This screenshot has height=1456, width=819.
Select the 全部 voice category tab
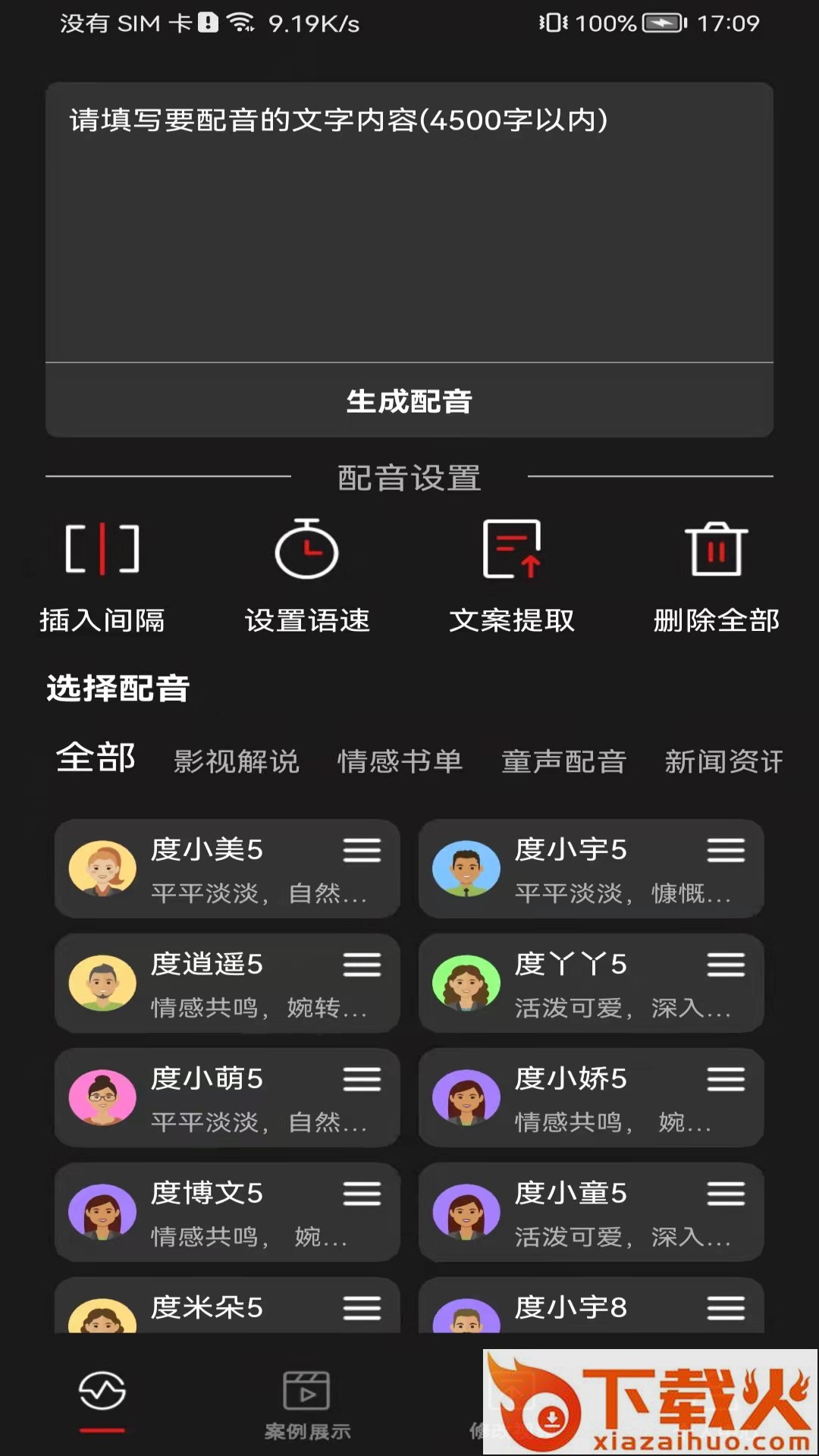point(96,758)
